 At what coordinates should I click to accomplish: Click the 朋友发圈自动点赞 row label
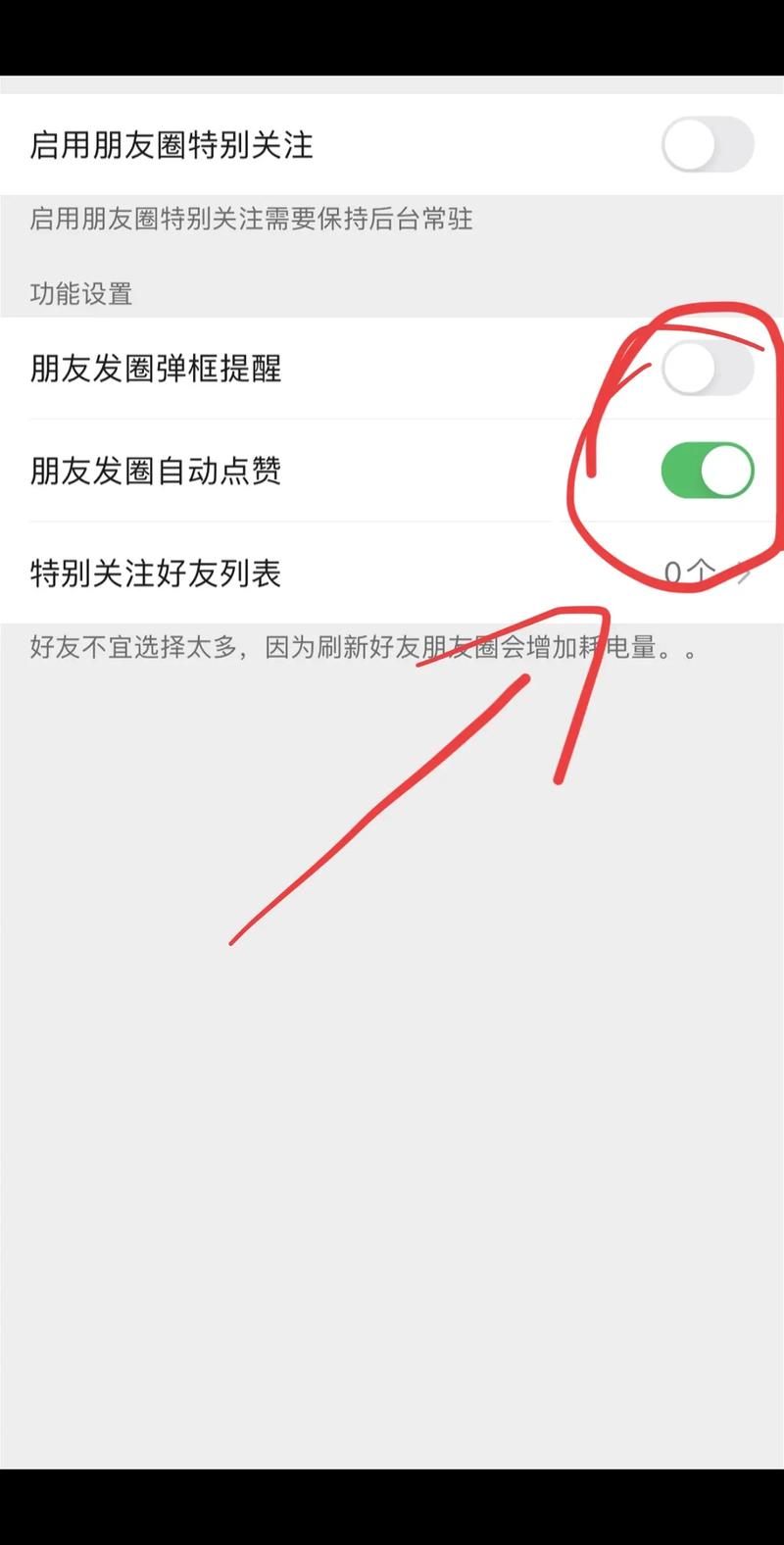(x=155, y=472)
